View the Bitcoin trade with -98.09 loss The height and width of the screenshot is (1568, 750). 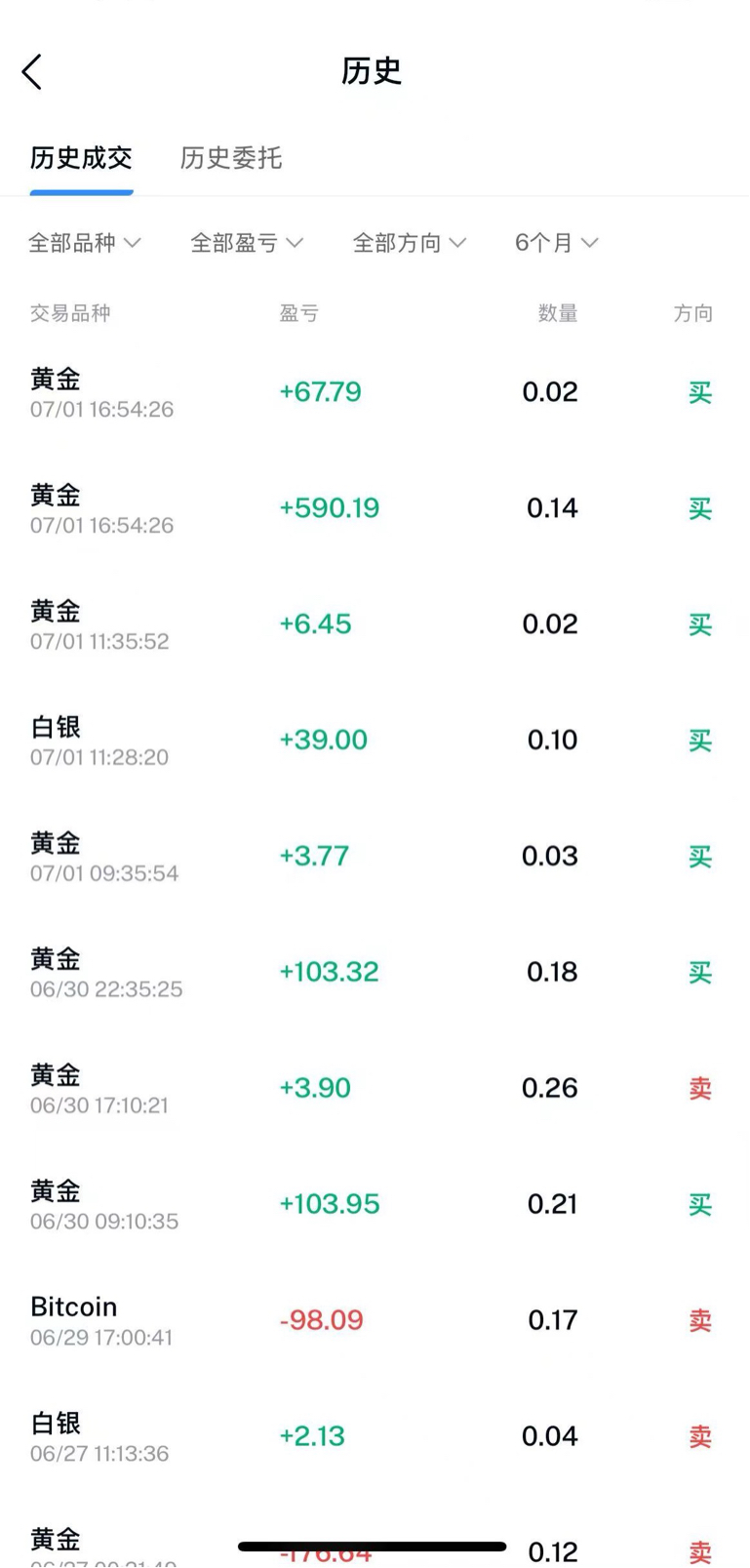coord(375,1320)
